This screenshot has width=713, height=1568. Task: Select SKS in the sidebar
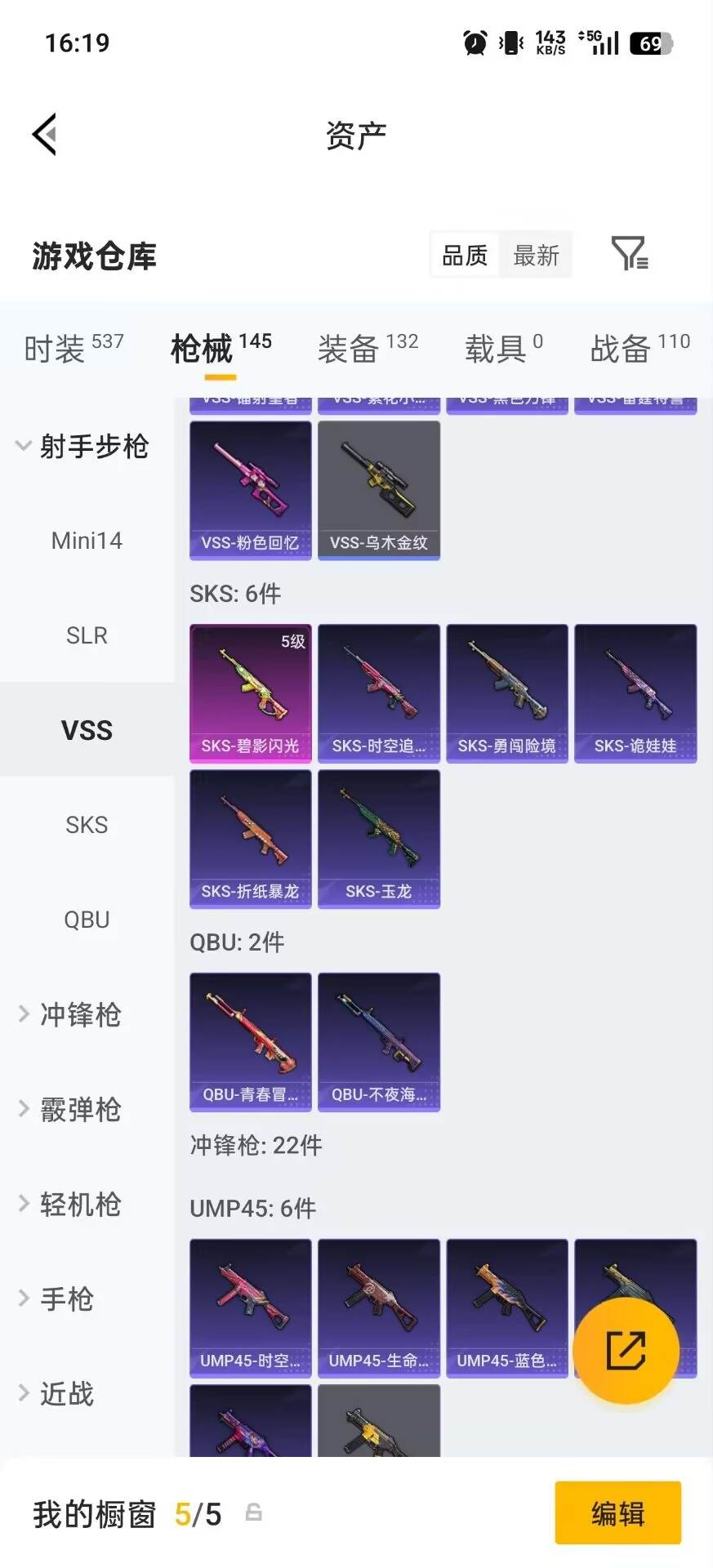tap(87, 824)
